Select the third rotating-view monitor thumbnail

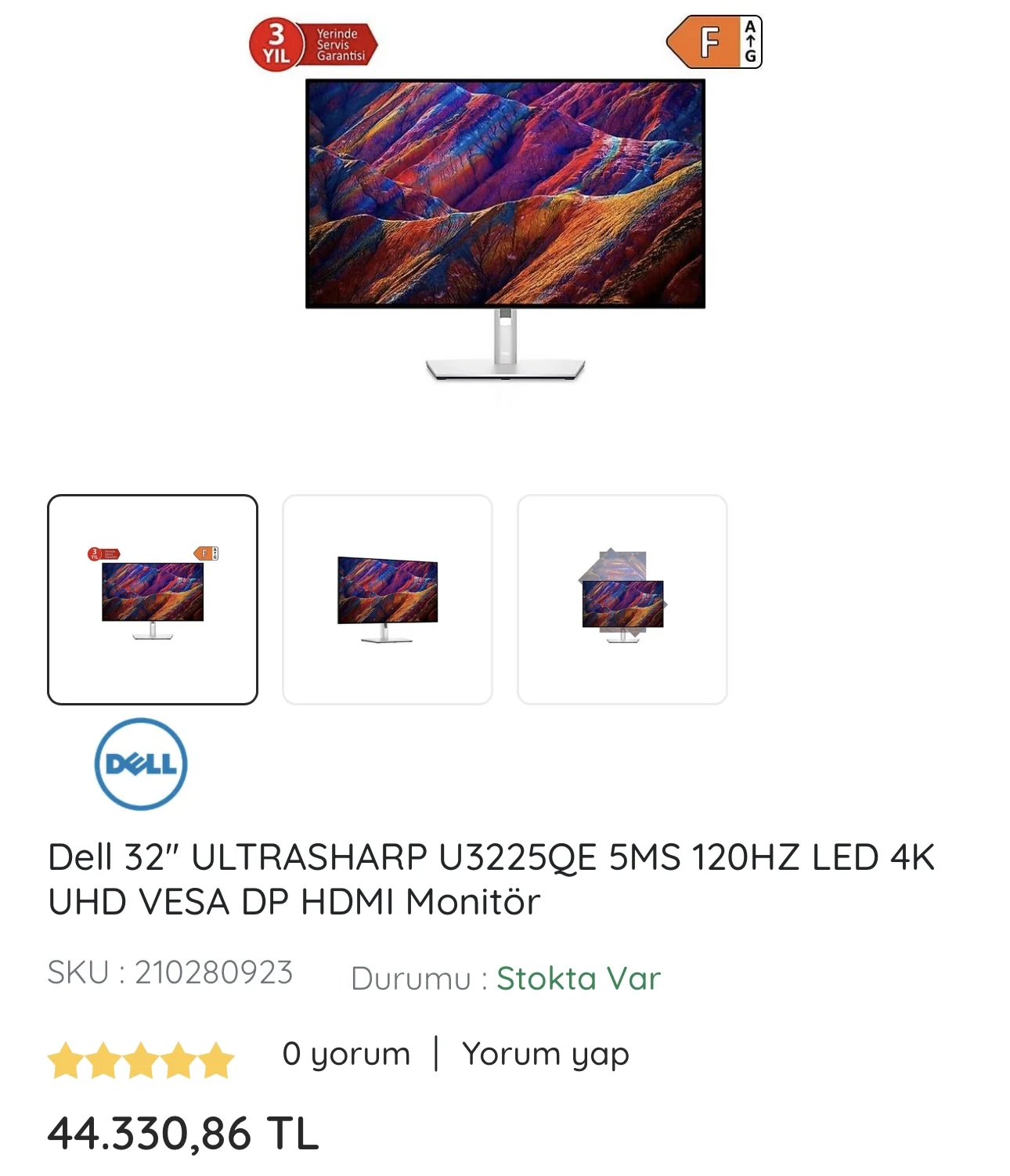pos(622,600)
